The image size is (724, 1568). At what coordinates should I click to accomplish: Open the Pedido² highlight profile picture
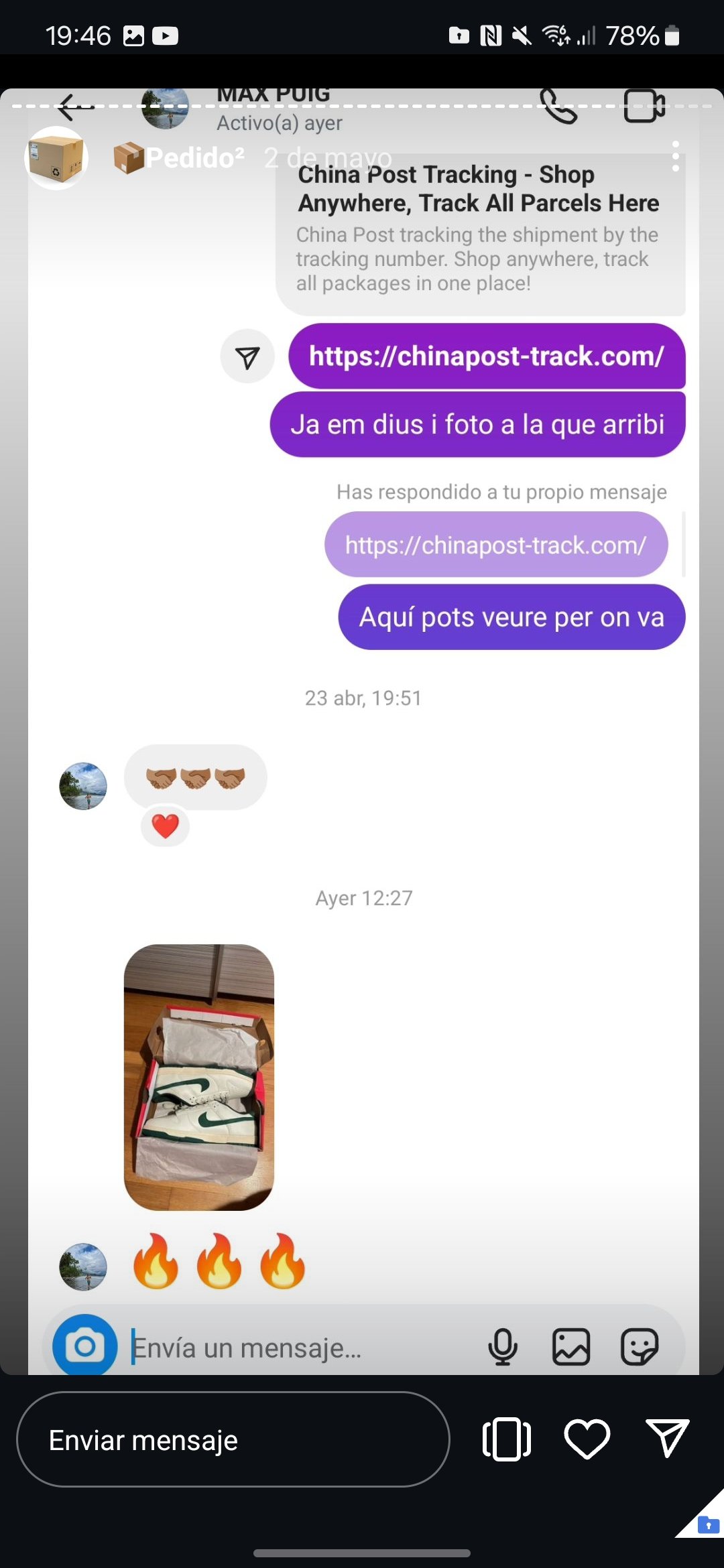point(56,158)
